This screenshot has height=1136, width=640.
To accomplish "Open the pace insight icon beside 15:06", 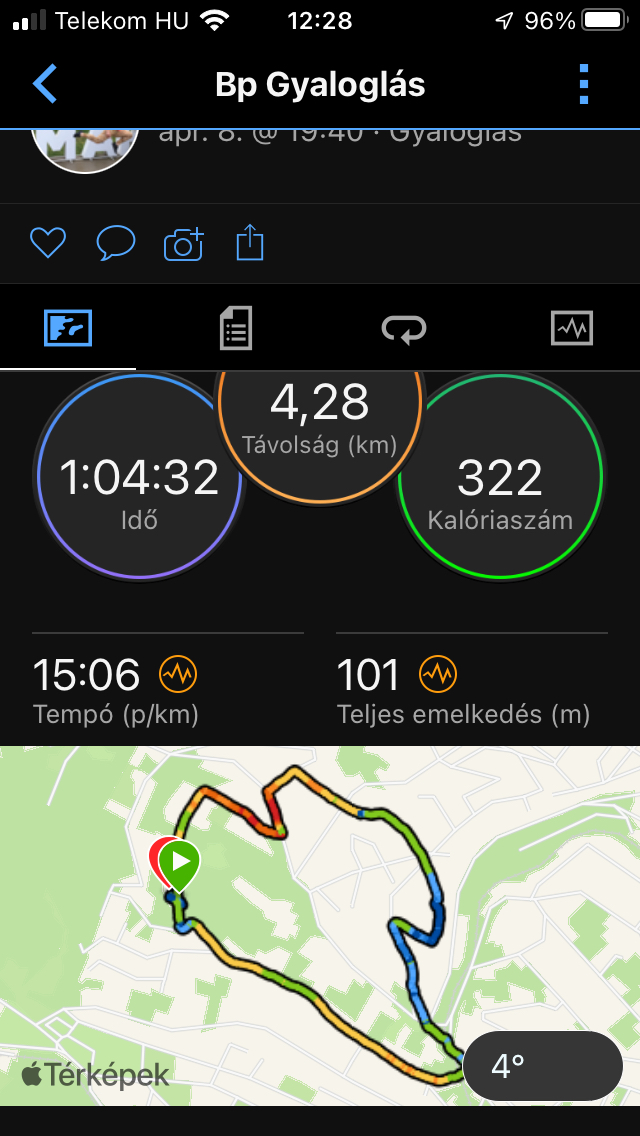I will [x=178, y=675].
